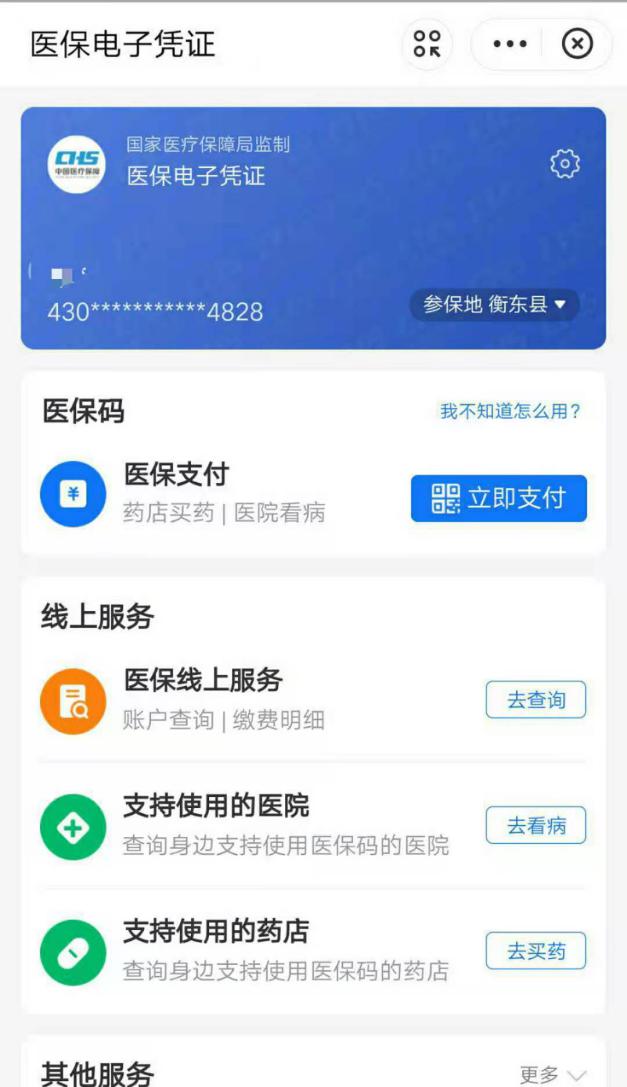Open the mini program overflow menu

(509, 45)
